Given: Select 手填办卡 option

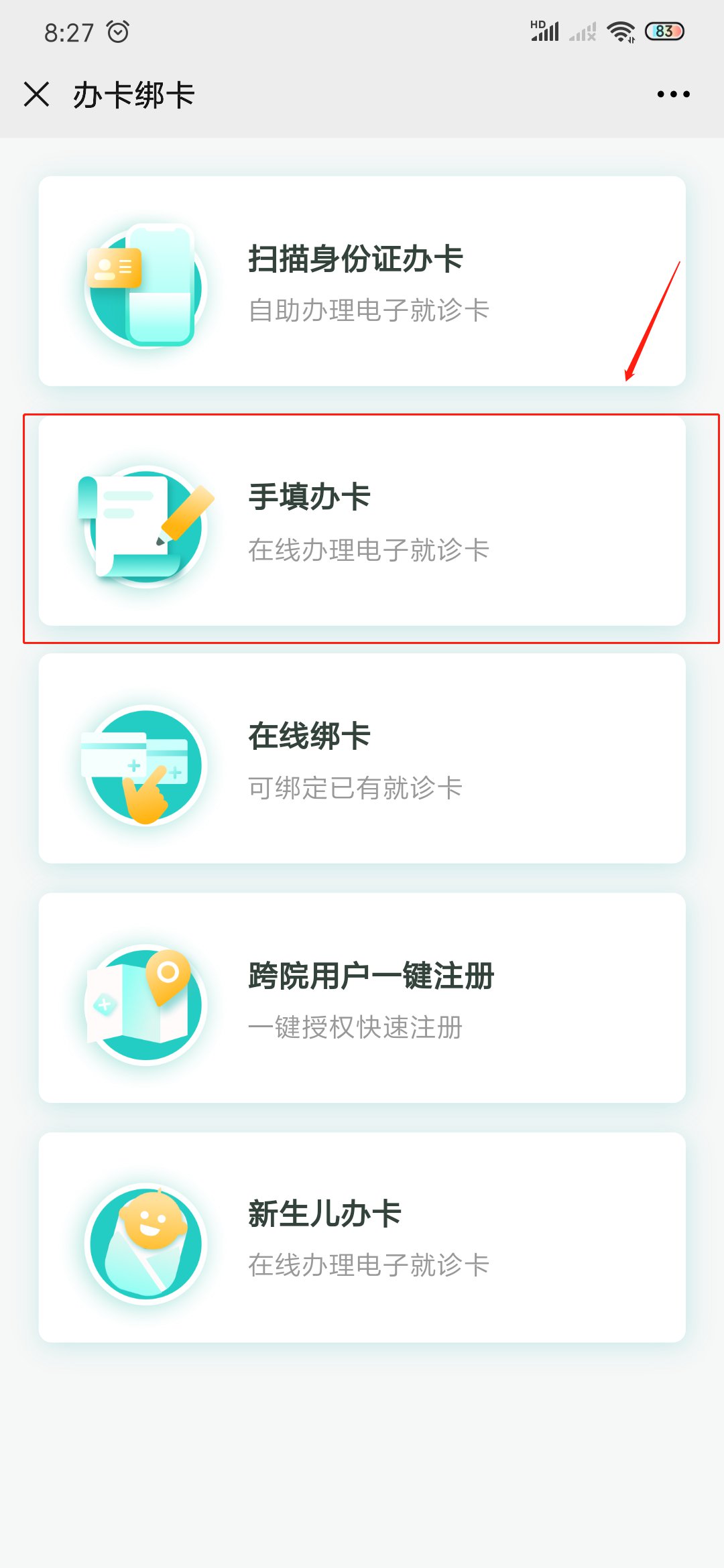Looking at the screenshot, I should click(x=362, y=521).
